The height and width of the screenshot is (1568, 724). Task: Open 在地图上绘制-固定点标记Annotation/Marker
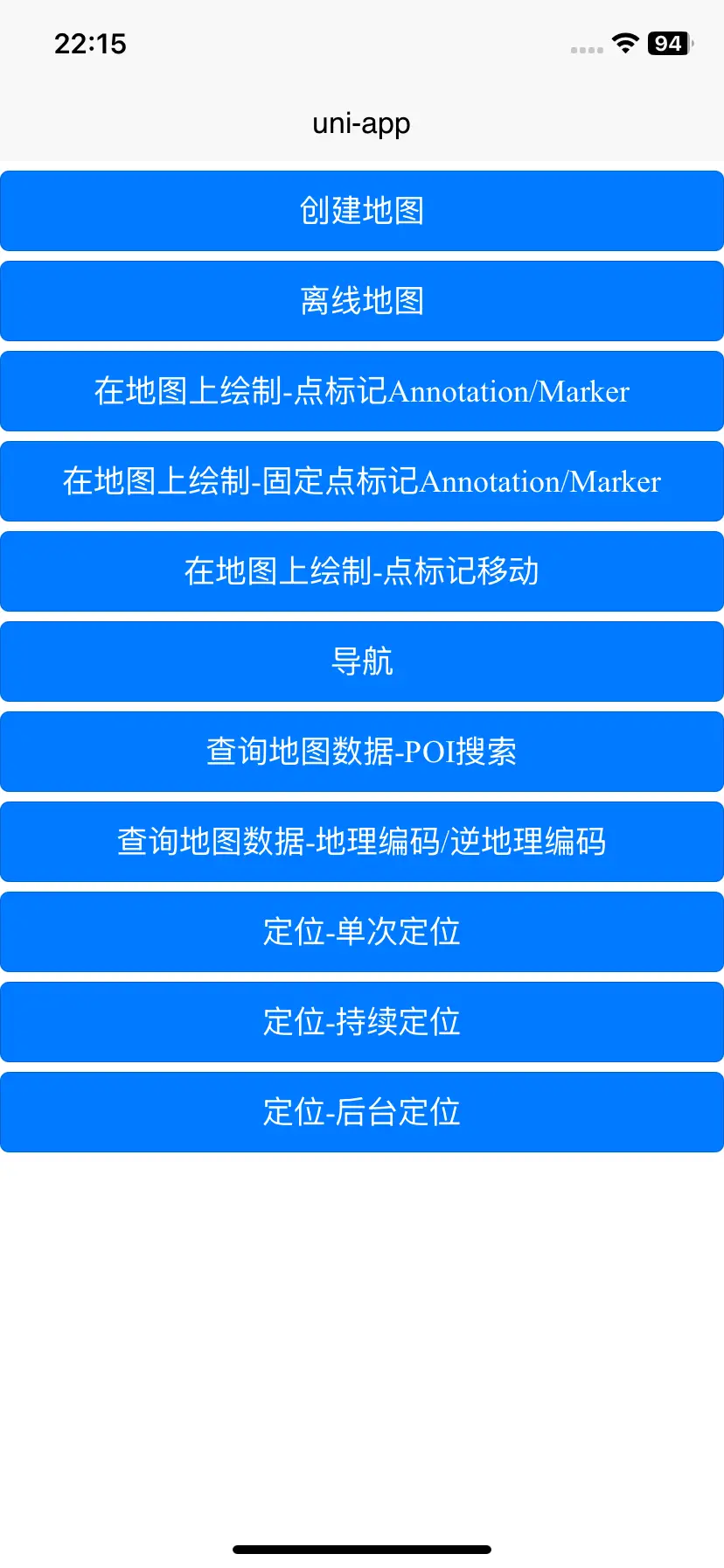point(362,481)
